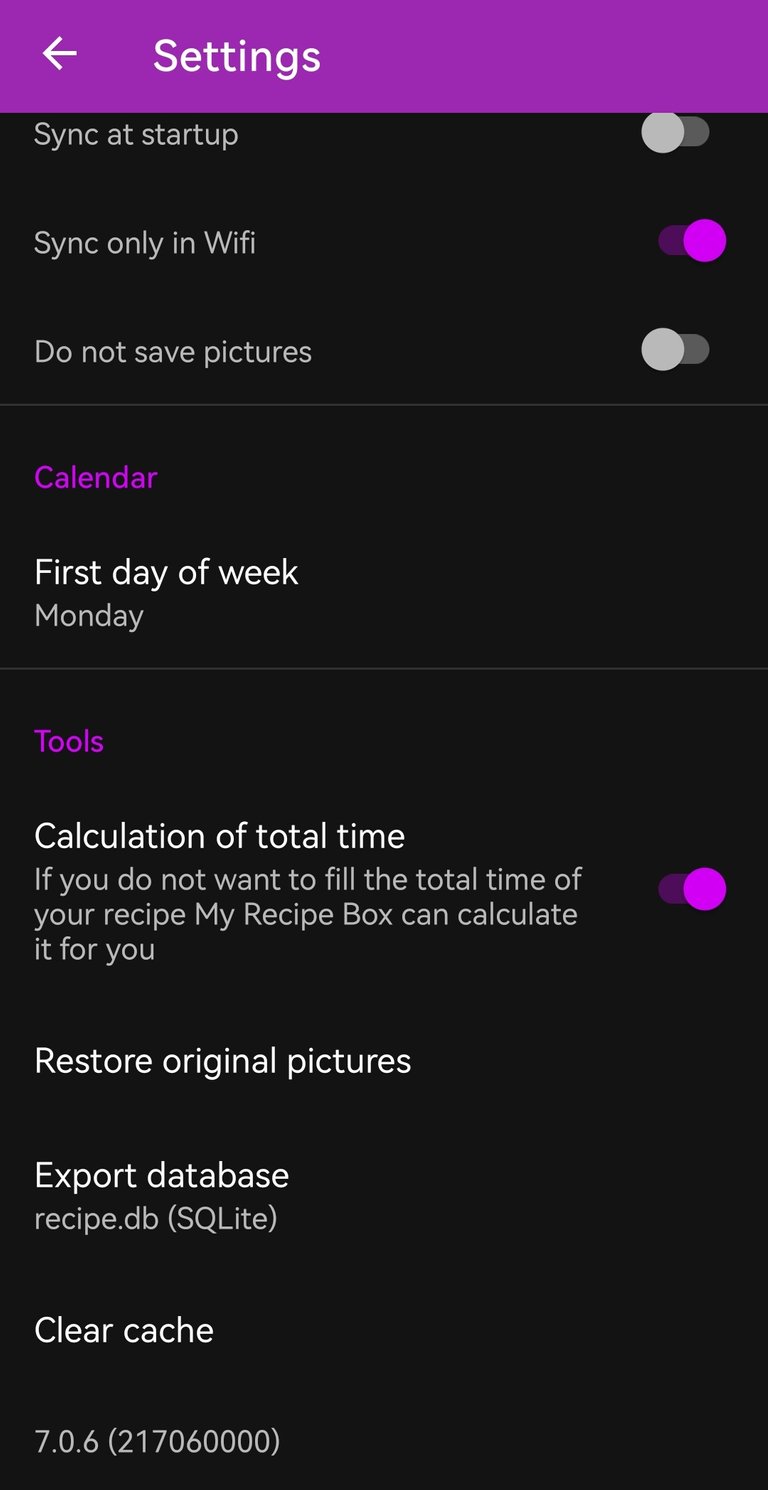Tap Clear cache
This screenshot has width=768, height=1490.
[384, 1330]
